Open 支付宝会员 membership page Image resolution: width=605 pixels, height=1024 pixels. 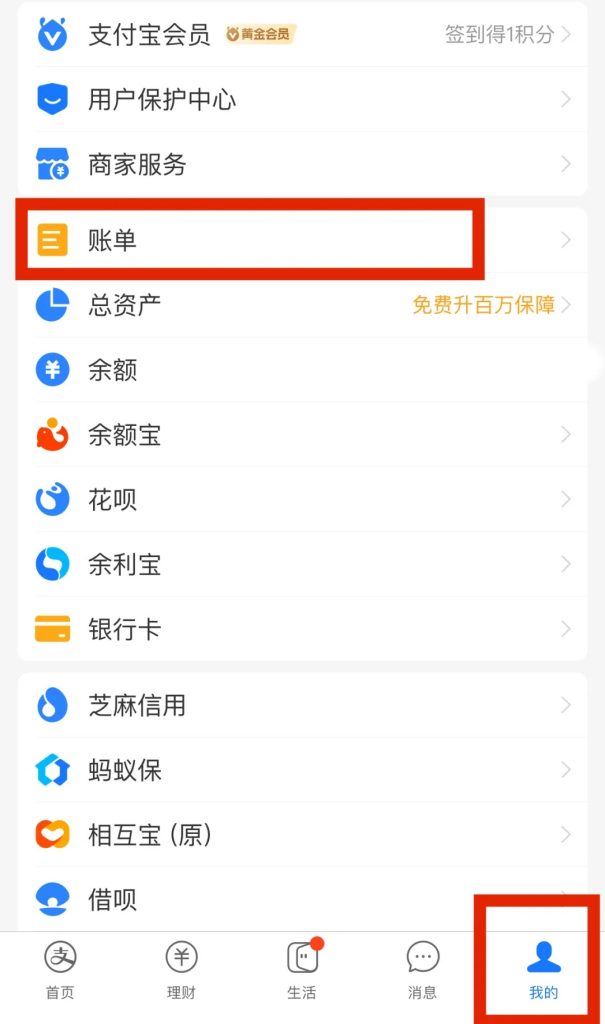click(300, 35)
